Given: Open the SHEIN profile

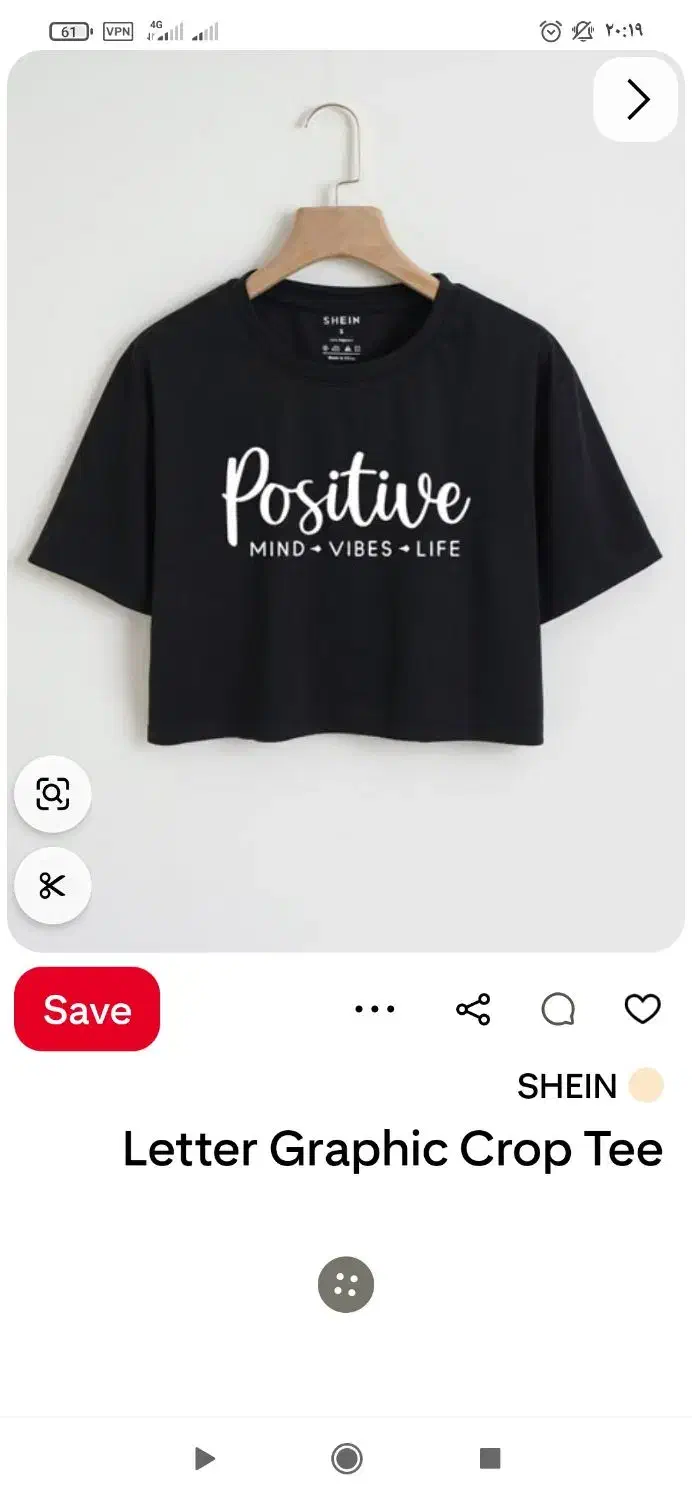Looking at the screenshot, I should pos(589,1086).
